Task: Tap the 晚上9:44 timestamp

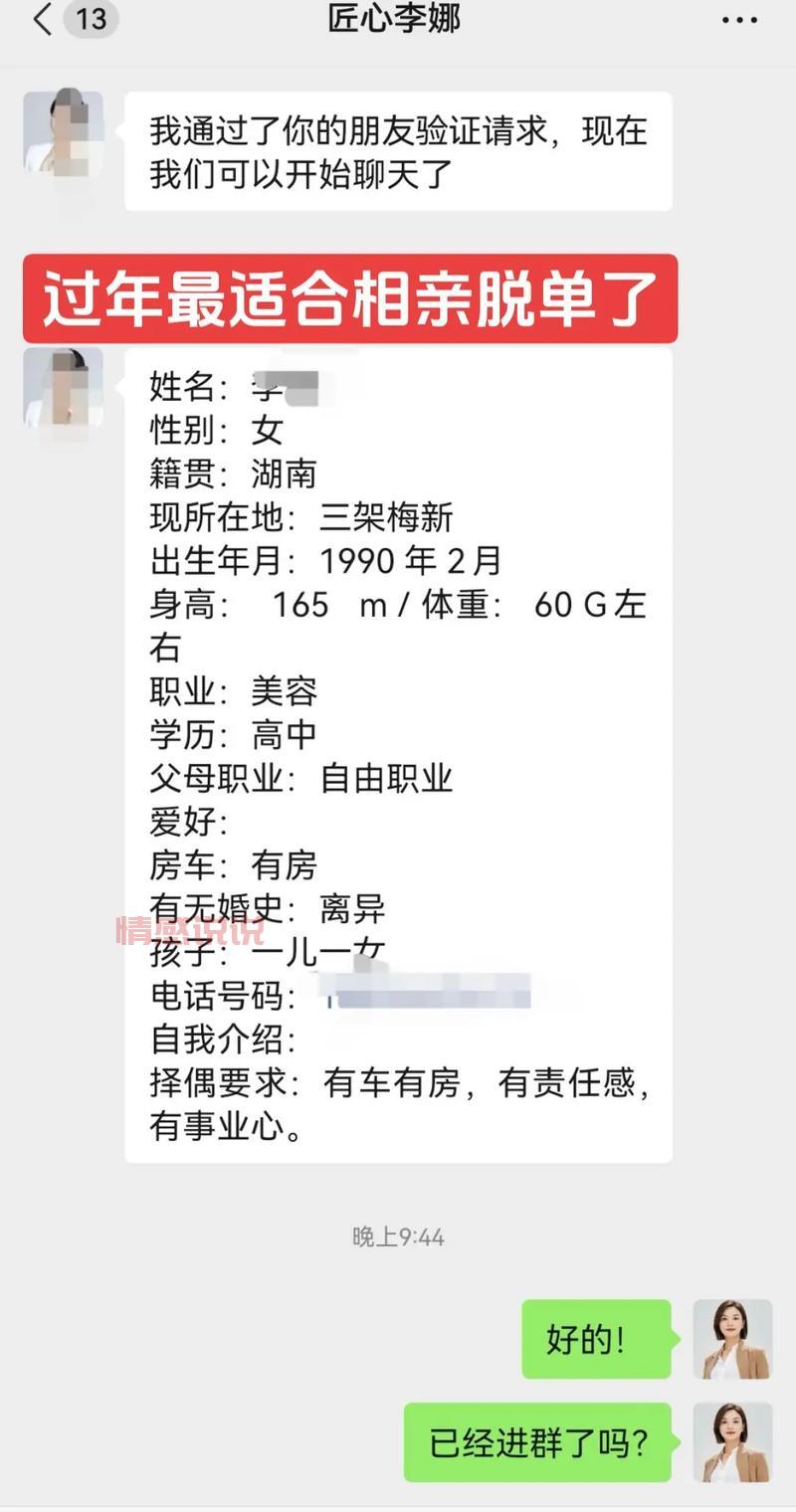Action: (397, 1236)
